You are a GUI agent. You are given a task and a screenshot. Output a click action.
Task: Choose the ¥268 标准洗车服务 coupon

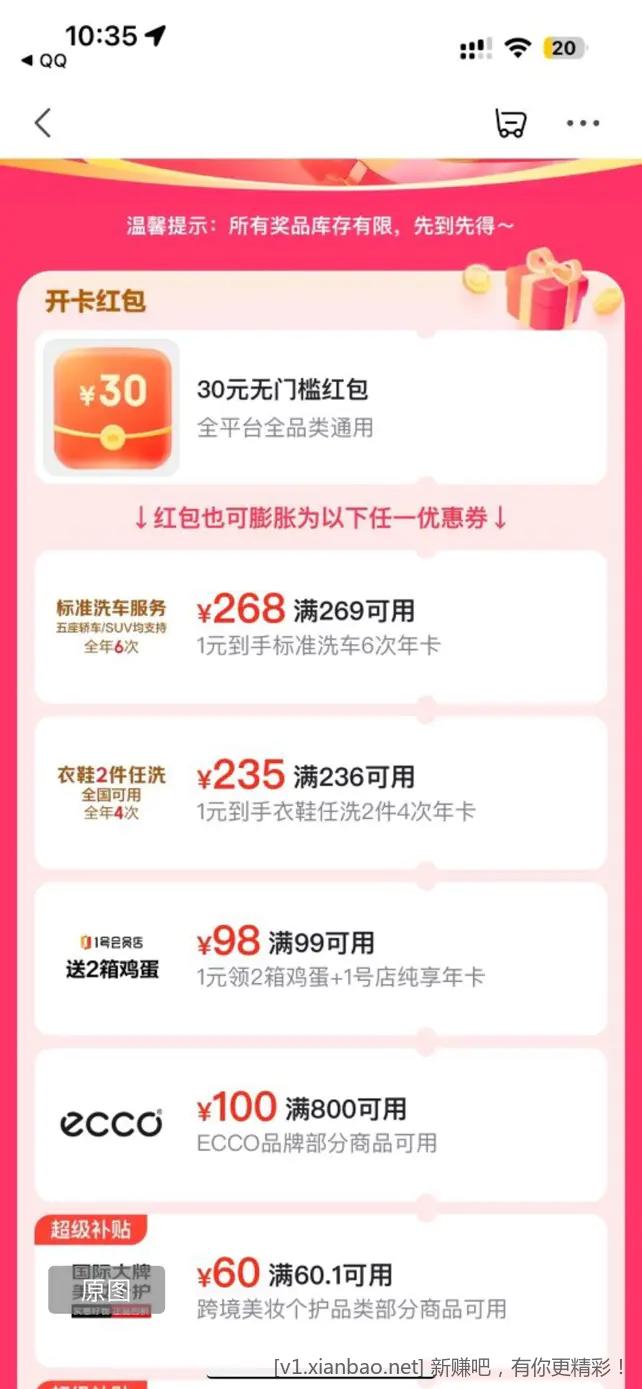(x=320, y=626)
